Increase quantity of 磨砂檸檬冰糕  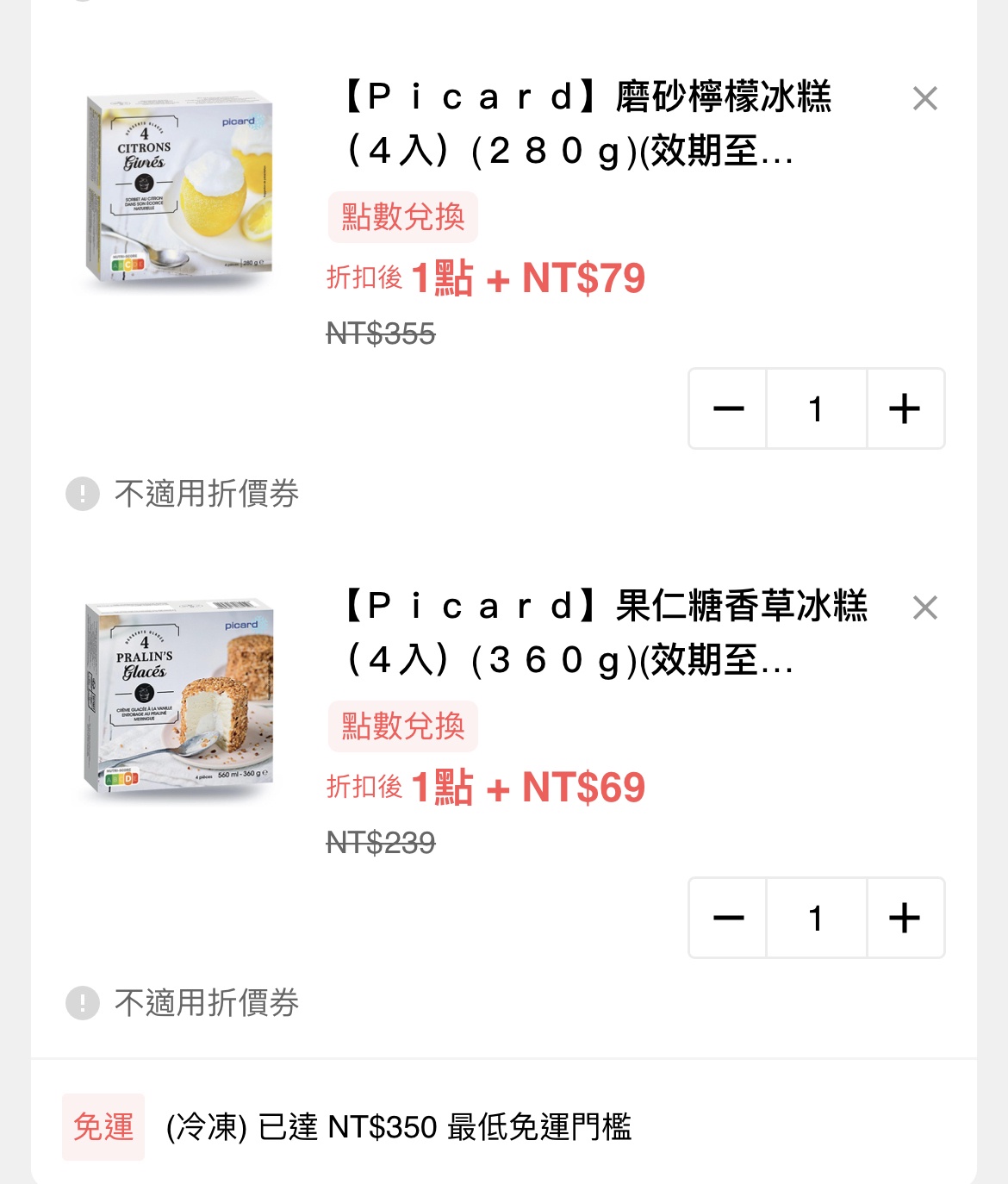click(905, 408)
